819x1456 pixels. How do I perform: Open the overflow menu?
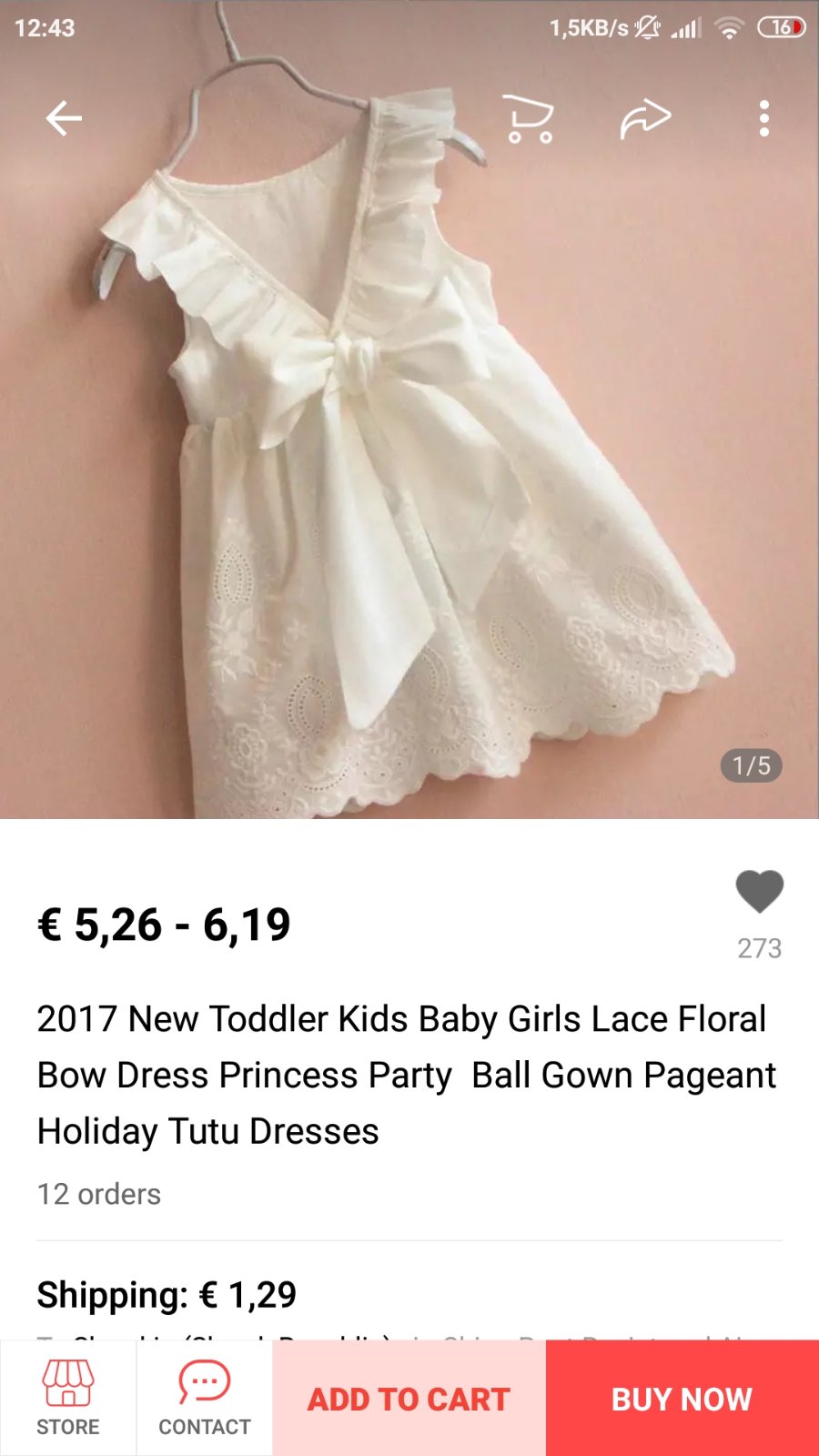[x=763, y=118]
